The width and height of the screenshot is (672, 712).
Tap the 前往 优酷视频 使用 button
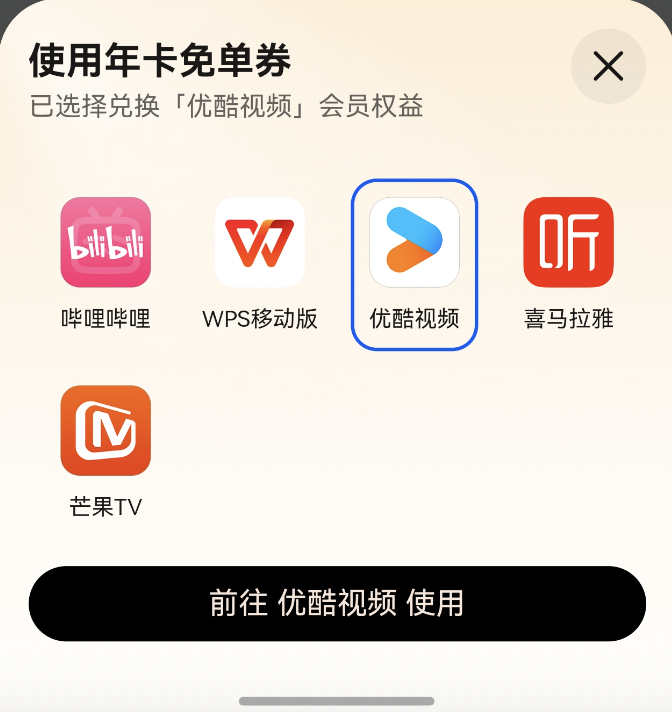(337, 603)
